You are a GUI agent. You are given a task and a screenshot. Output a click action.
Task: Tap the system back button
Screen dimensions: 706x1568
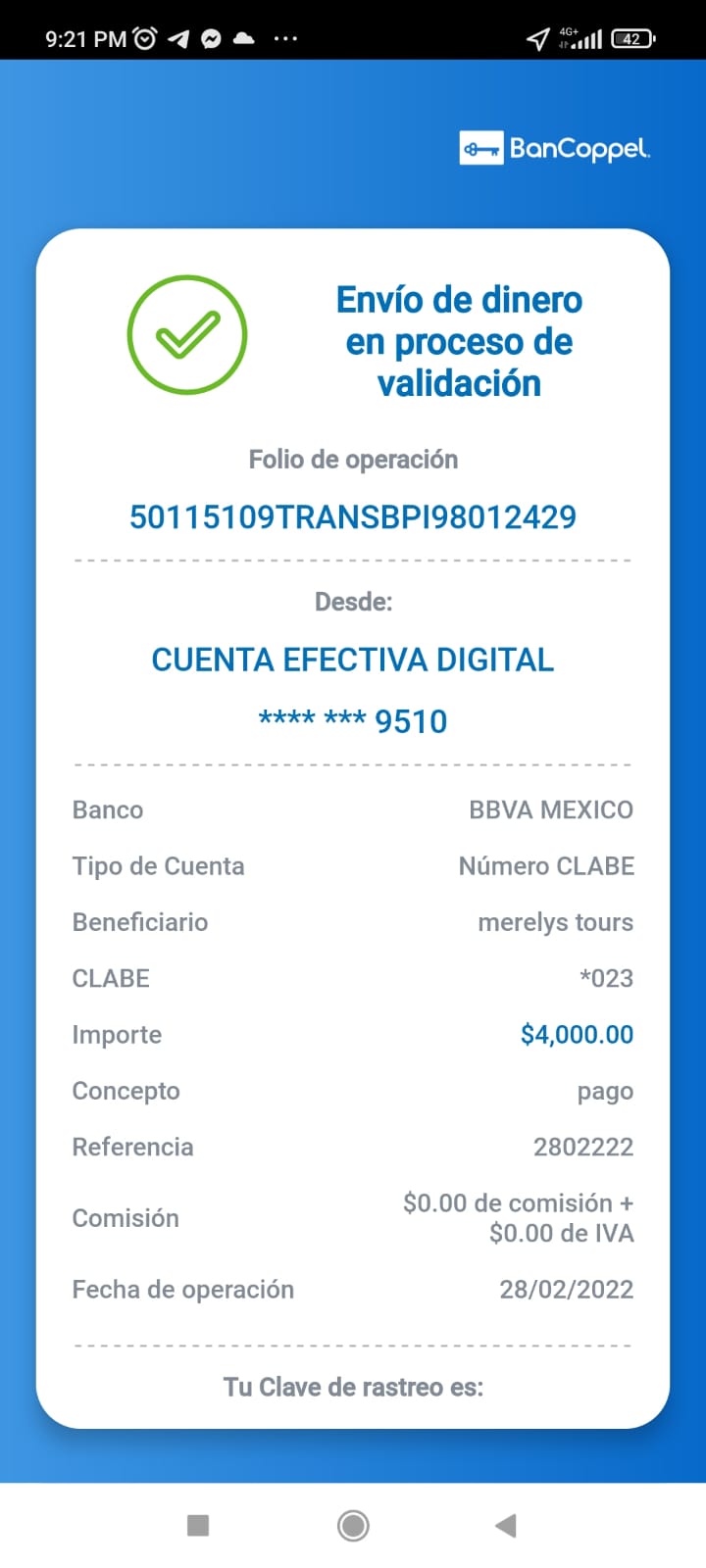[506, 1525]
